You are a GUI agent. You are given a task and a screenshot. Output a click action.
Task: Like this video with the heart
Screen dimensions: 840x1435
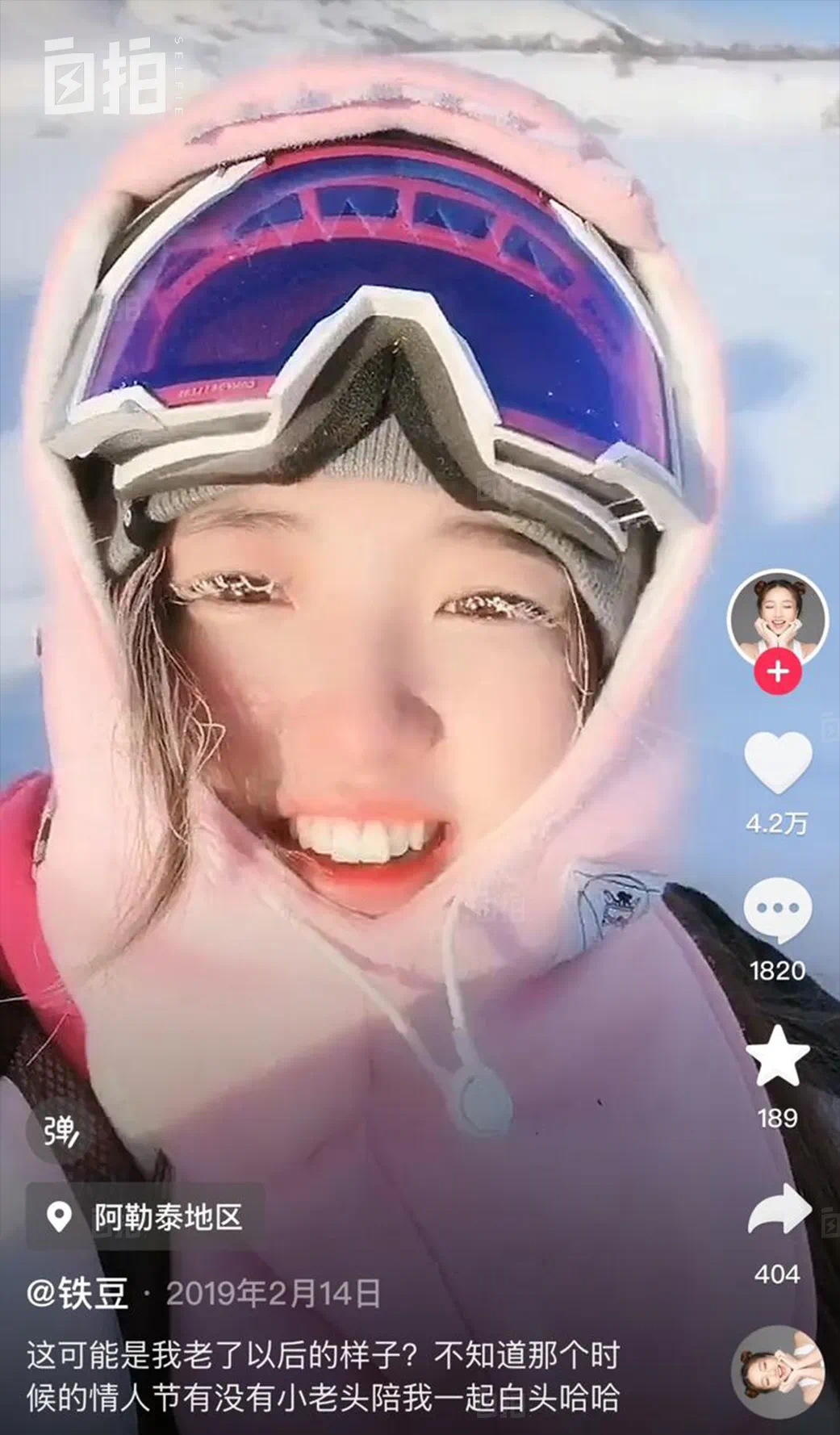coord(777,763)
